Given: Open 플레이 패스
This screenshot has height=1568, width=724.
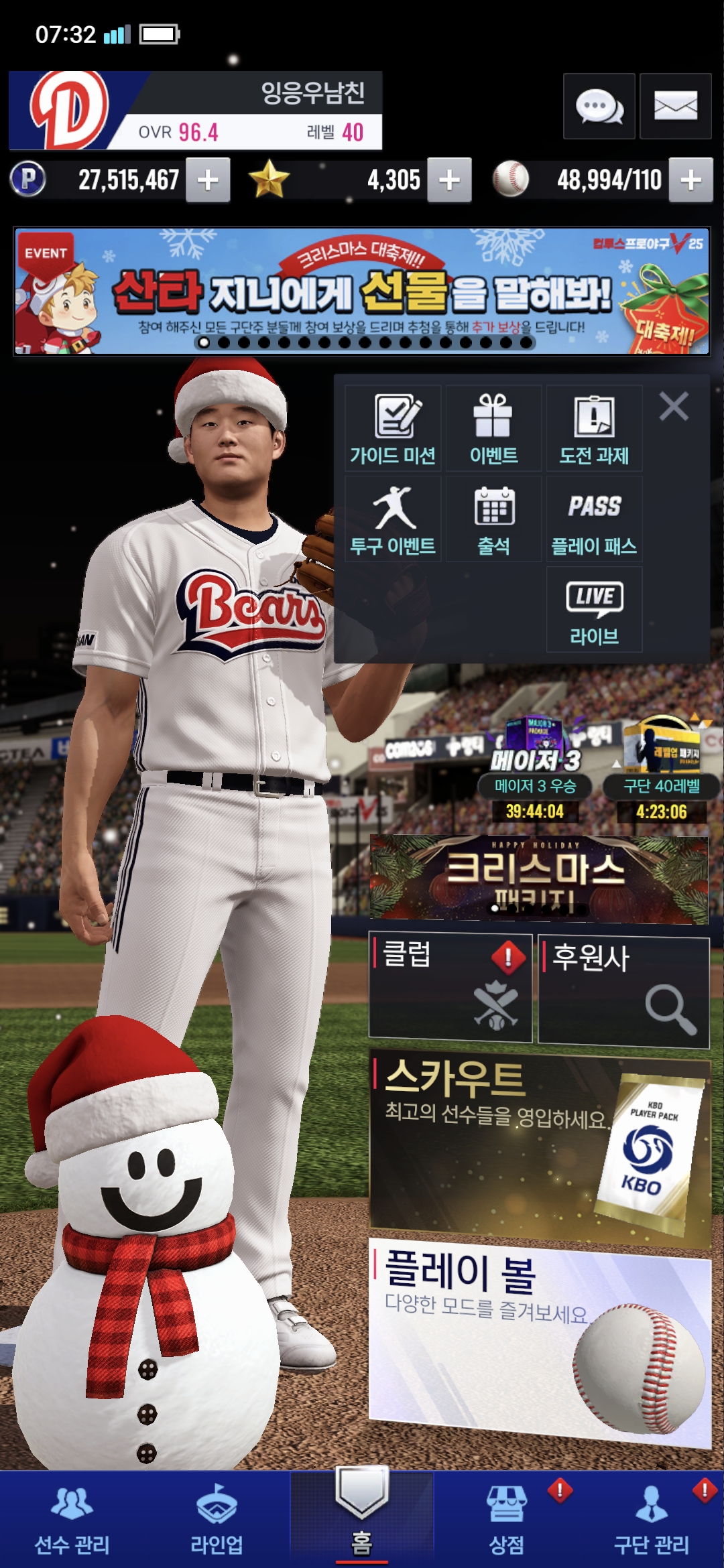Looking at the screenshot, I should [x=594, y=519].
